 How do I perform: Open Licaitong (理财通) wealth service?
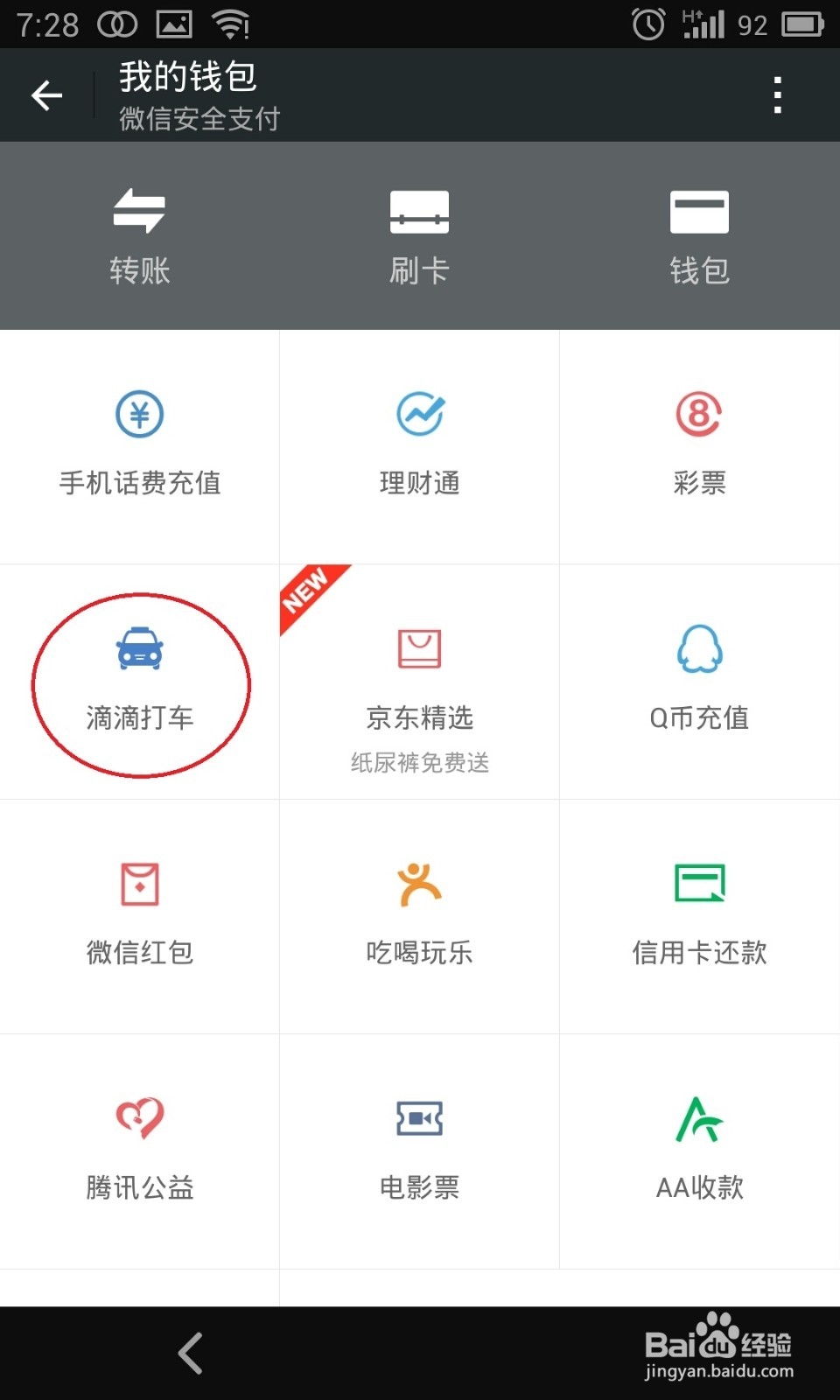tap(418, 446)
